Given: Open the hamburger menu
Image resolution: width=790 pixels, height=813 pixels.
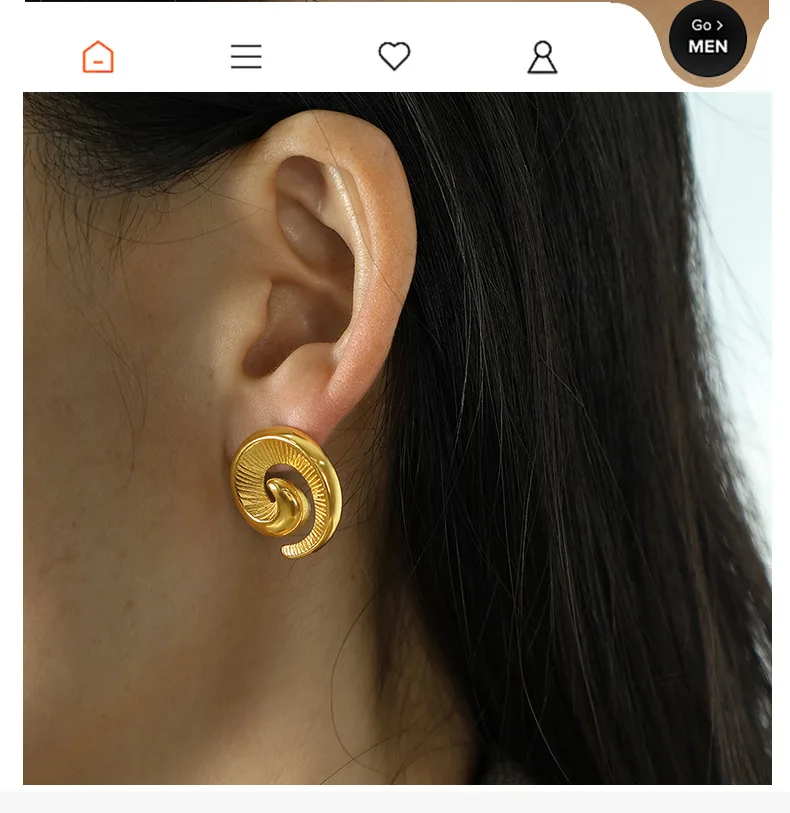Looking at the screenshot, I should (246, 57).
